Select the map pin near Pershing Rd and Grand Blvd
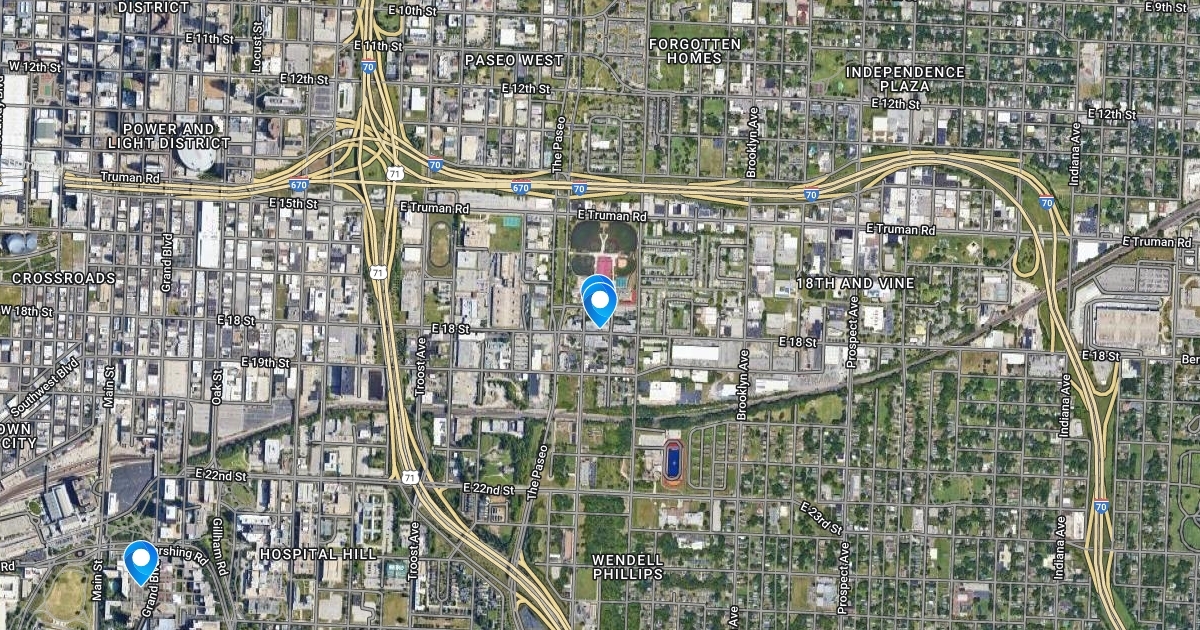The image size is (1200, 630). 140,559
